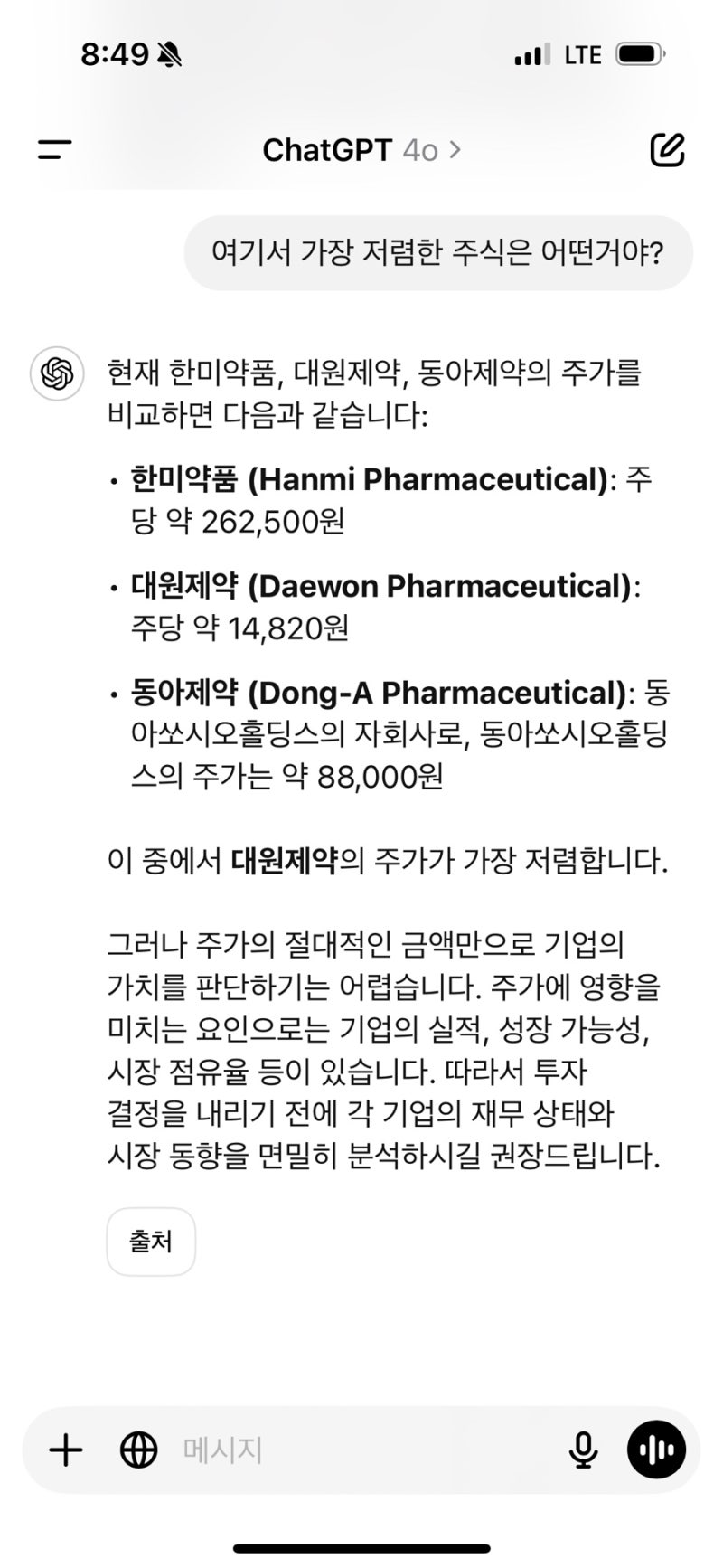Image resolution: width=723 pixels, height=1568 pixels.
Task: Tap ChatGPT title to view chat details
Action: pos(328,150)
